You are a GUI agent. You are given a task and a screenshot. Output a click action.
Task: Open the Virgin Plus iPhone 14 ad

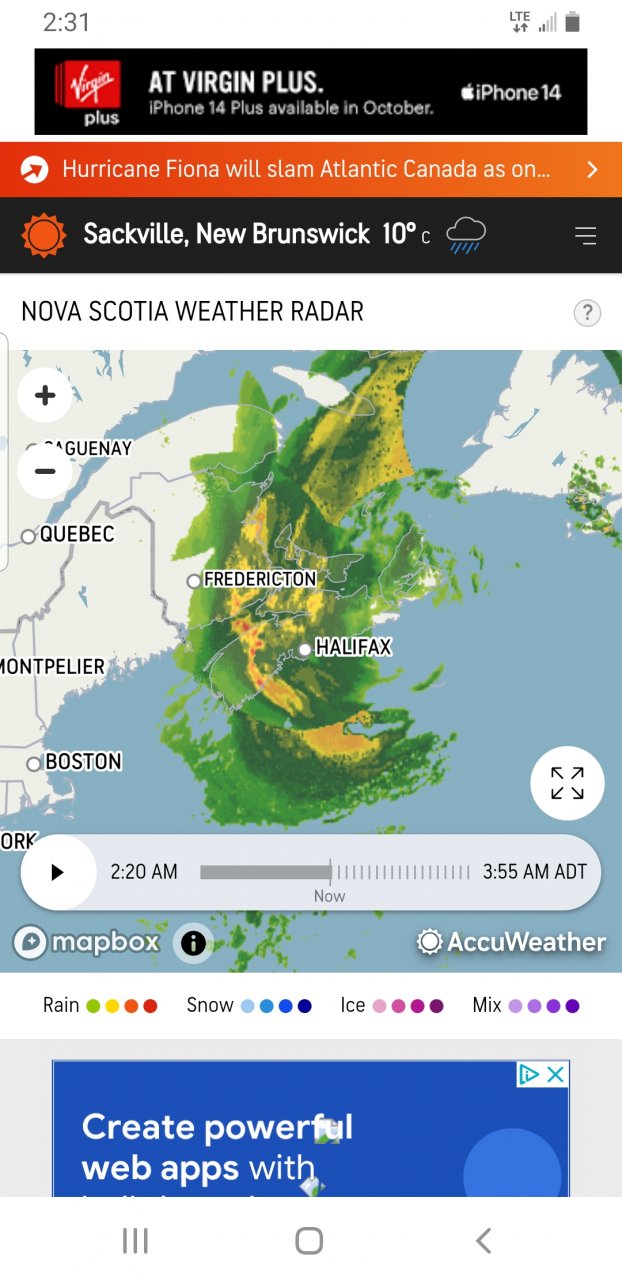click(x=310, y=92)
